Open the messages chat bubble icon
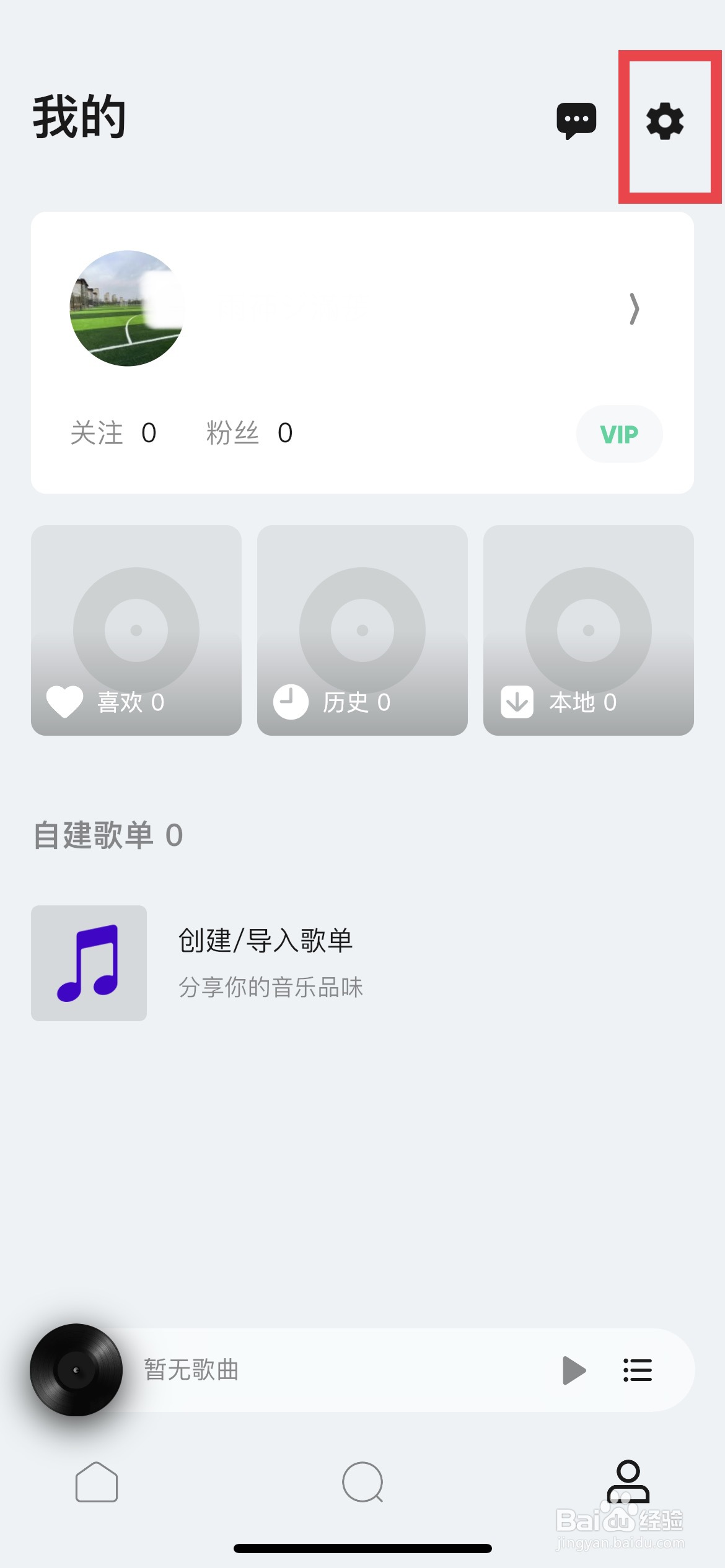The height and width of the screenshot is (1568, 725). pos(576,120)
